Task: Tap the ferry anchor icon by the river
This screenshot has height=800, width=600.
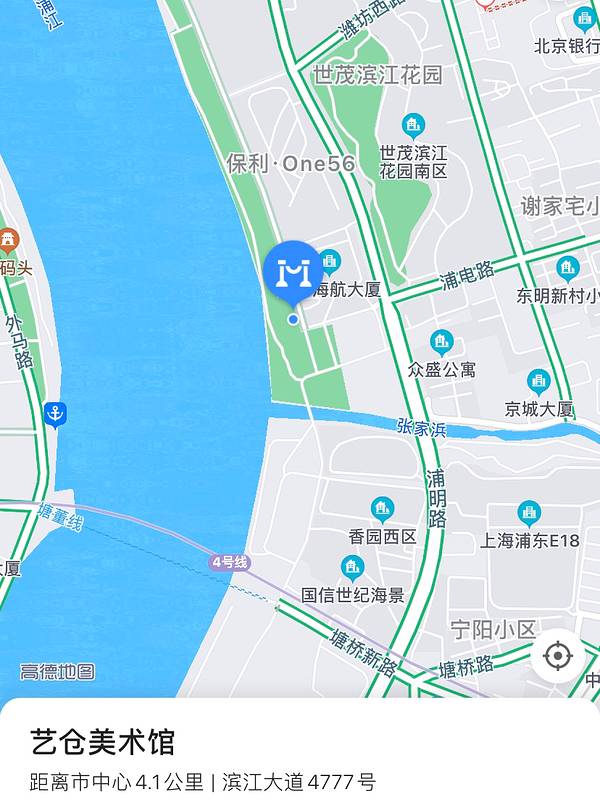Action: [x=55, y=412]
